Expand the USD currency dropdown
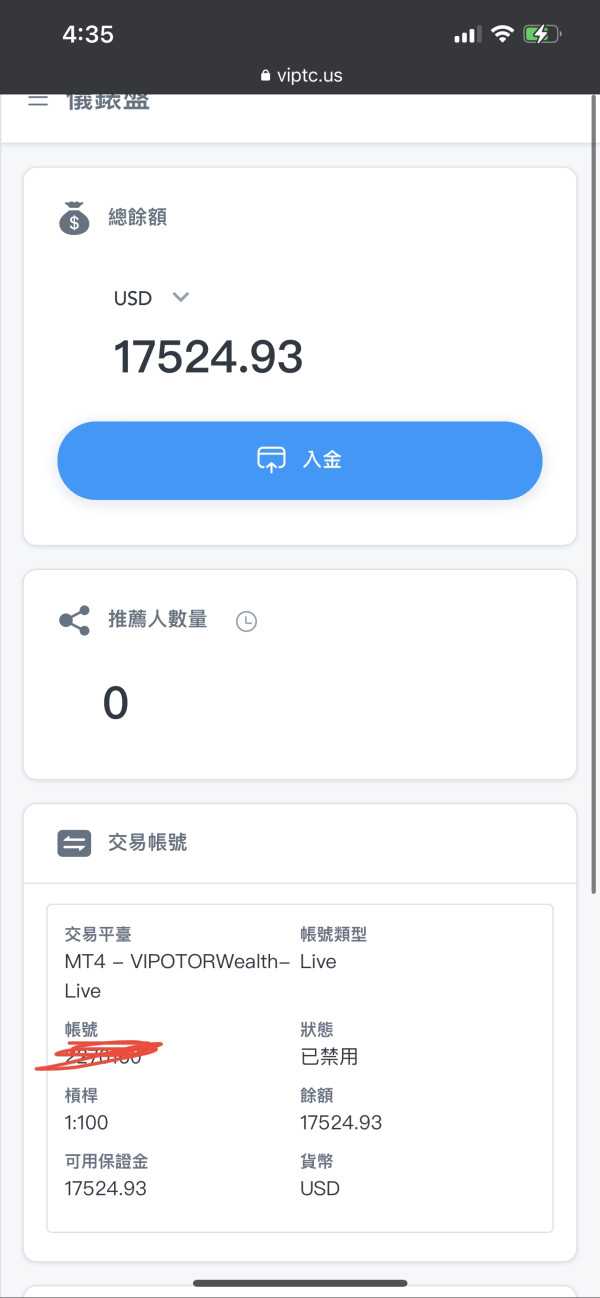 [151, 297]
